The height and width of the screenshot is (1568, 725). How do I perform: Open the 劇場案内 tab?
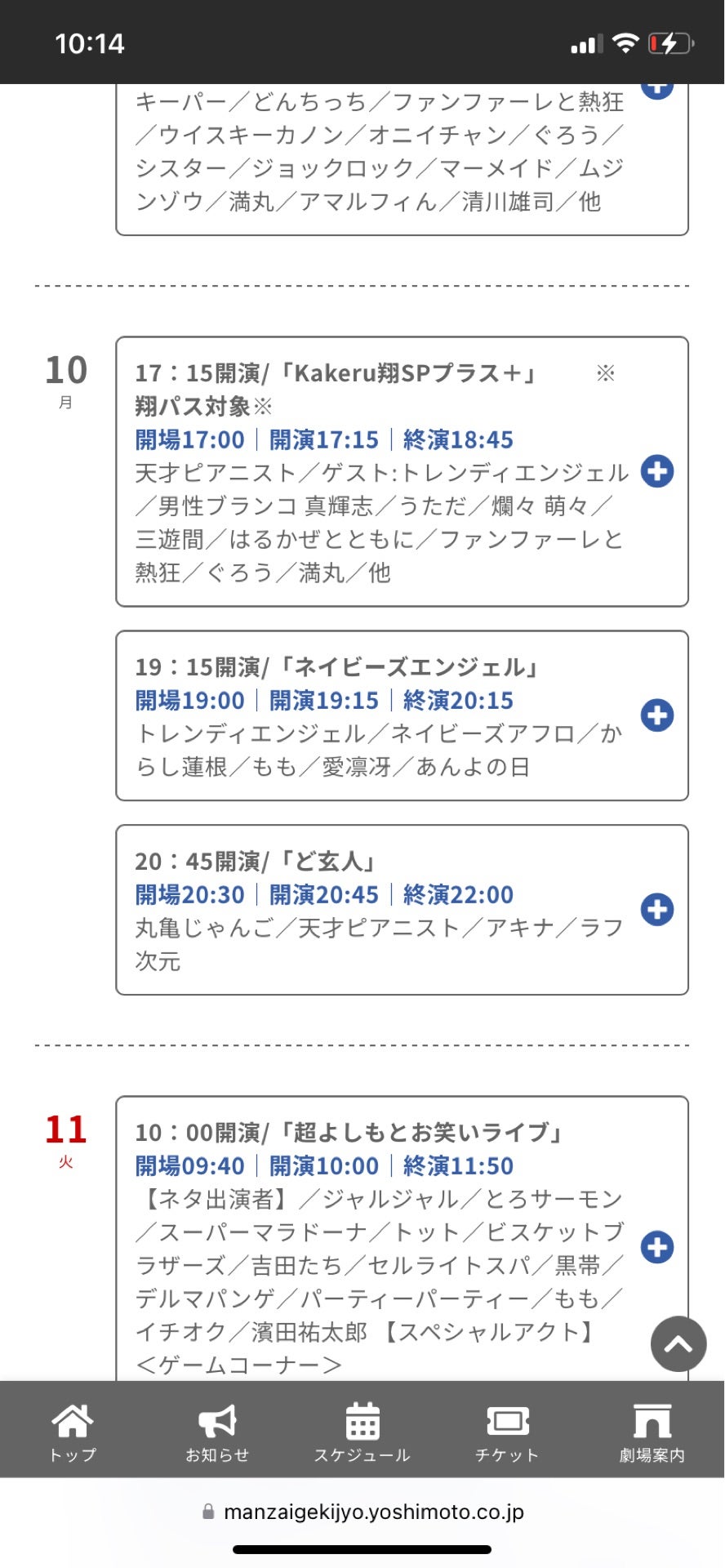point(652,1432)
